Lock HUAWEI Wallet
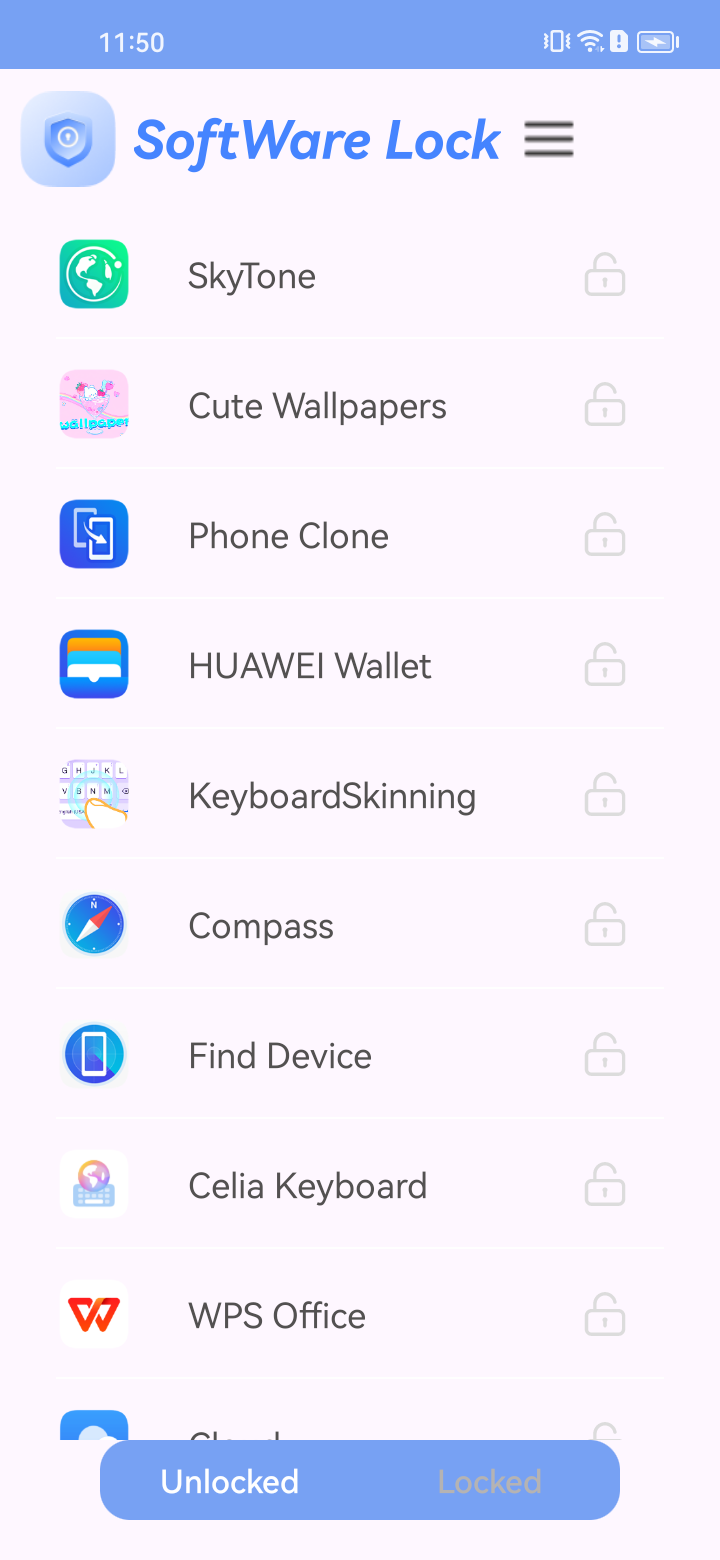 point(605,665)
